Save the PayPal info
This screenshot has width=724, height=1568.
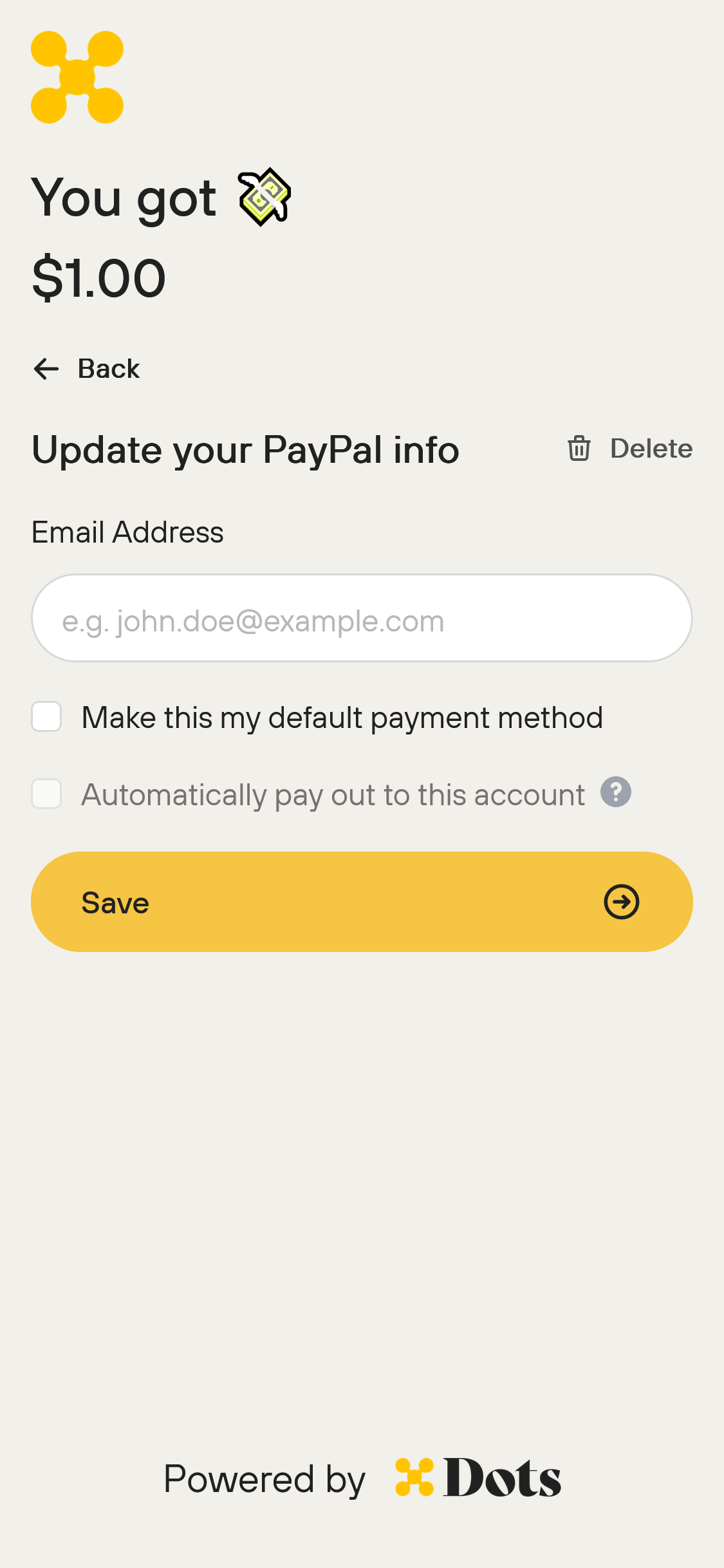click(362, 902)
